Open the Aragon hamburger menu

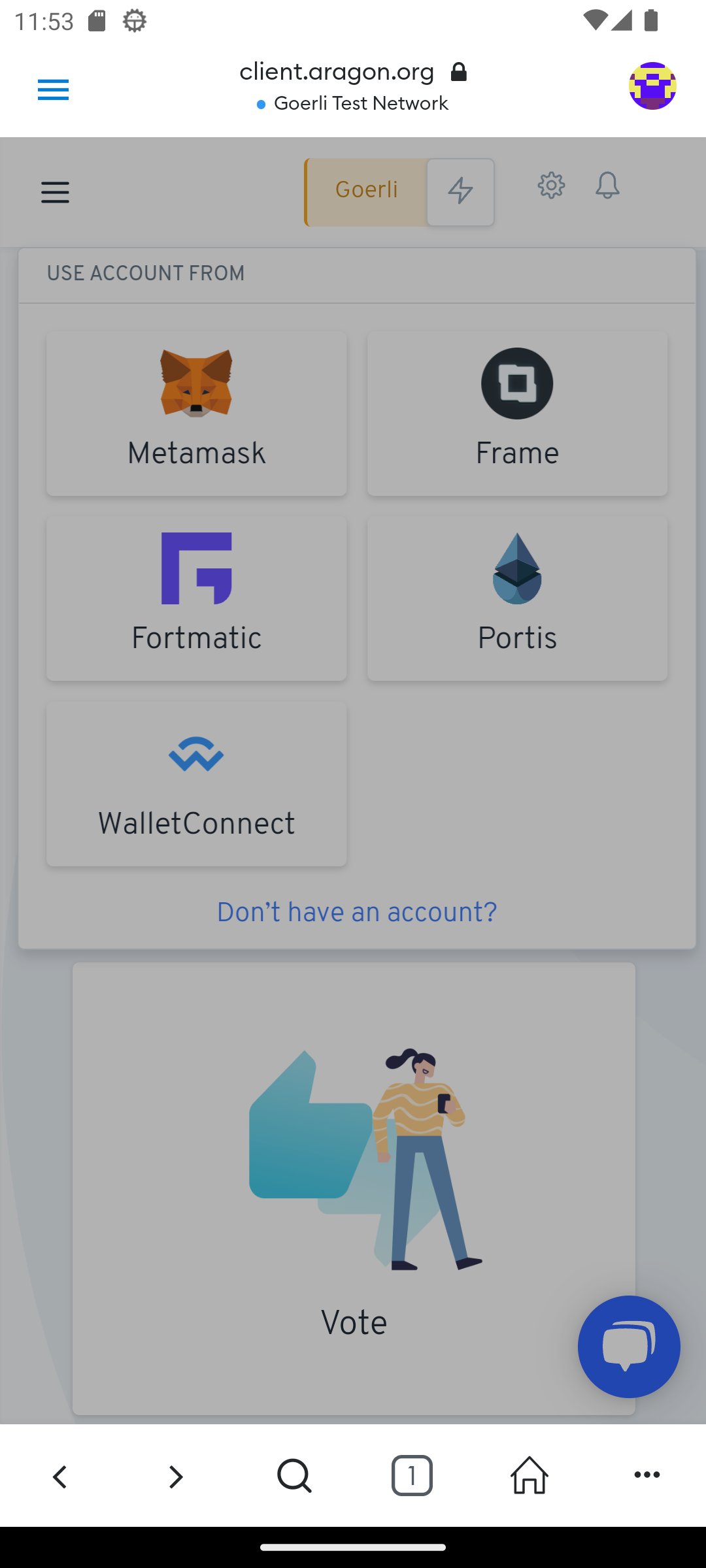55,192
